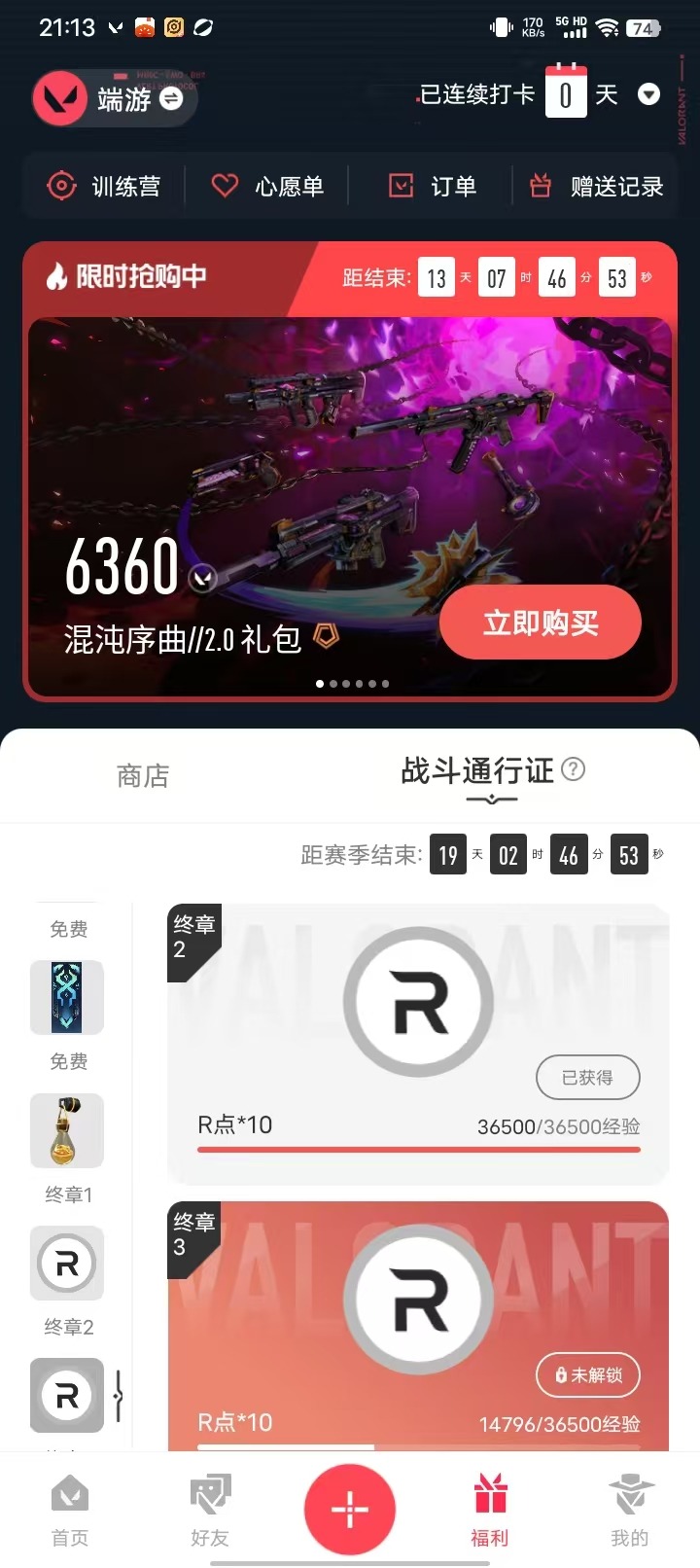Viewport: 700px width, 1568px height.
Task: Open 赠送记录 gift records
Action: pyautogui.click(x=596, y=186)
